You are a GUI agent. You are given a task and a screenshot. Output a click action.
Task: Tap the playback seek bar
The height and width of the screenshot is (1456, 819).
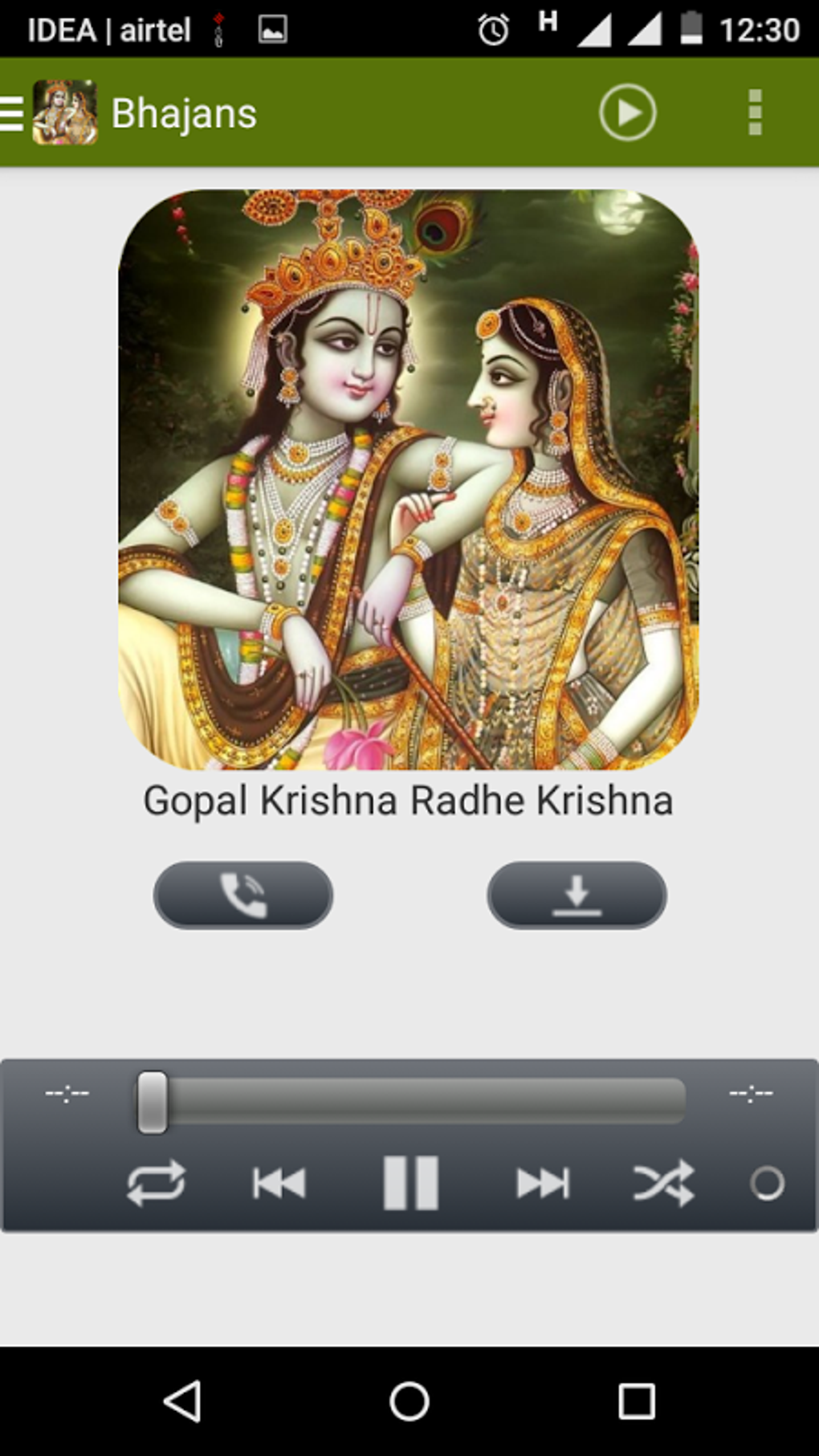pyautogui.click(x=411, y=1100)
